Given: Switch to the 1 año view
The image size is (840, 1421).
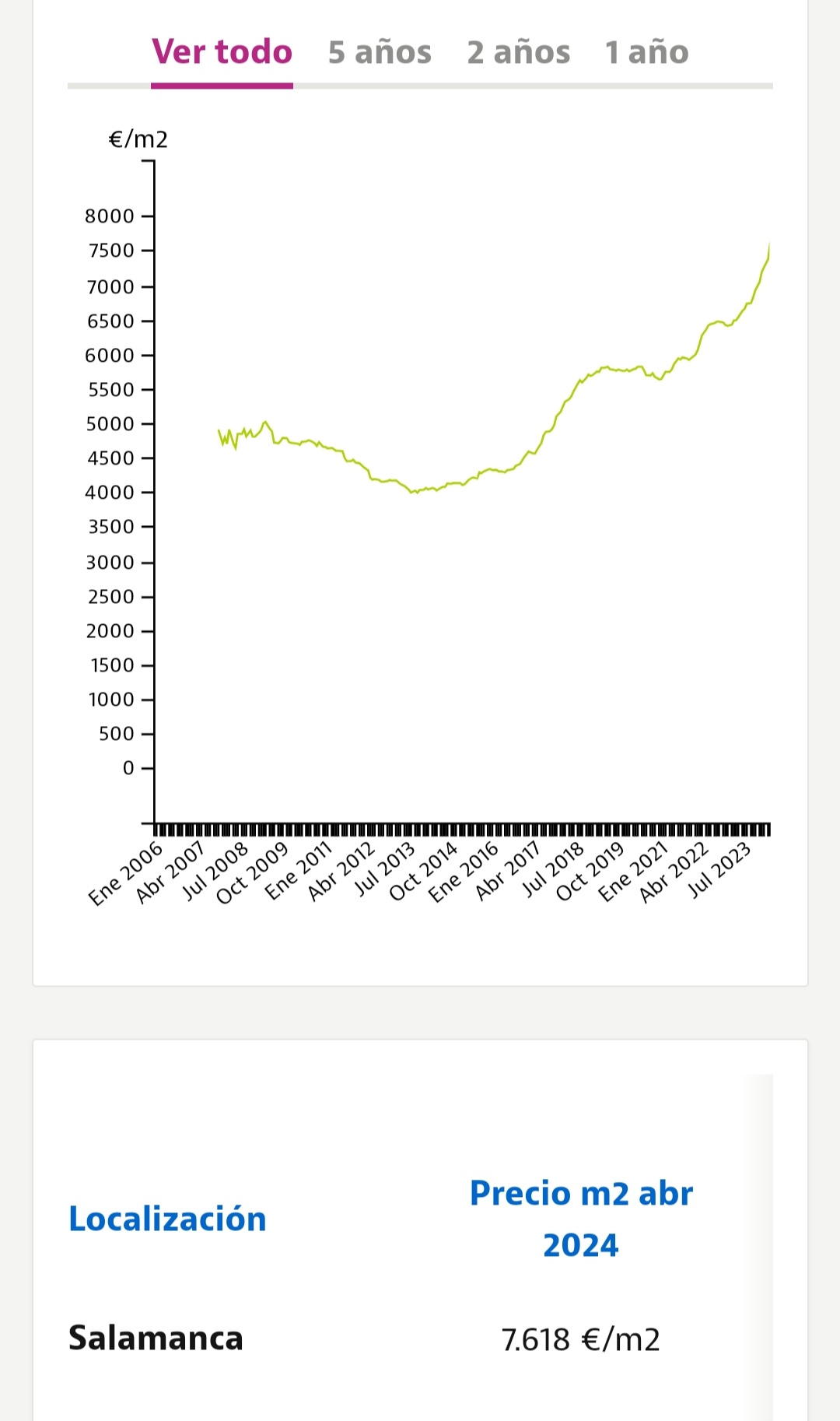Looking at the screenshot, I should point(647,52).
